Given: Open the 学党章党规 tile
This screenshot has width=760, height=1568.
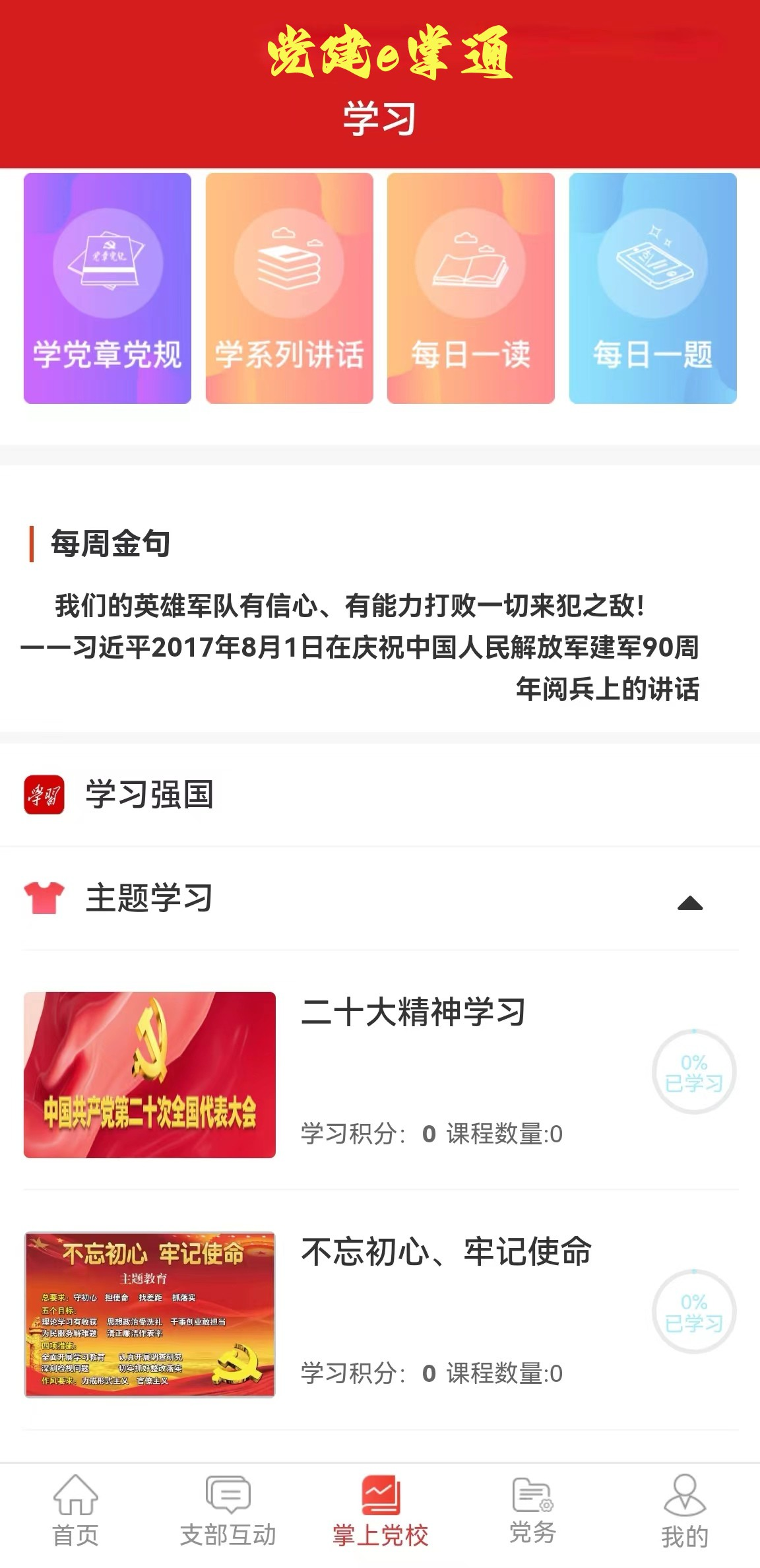Looking at the screenshot, I should (108, 288).
